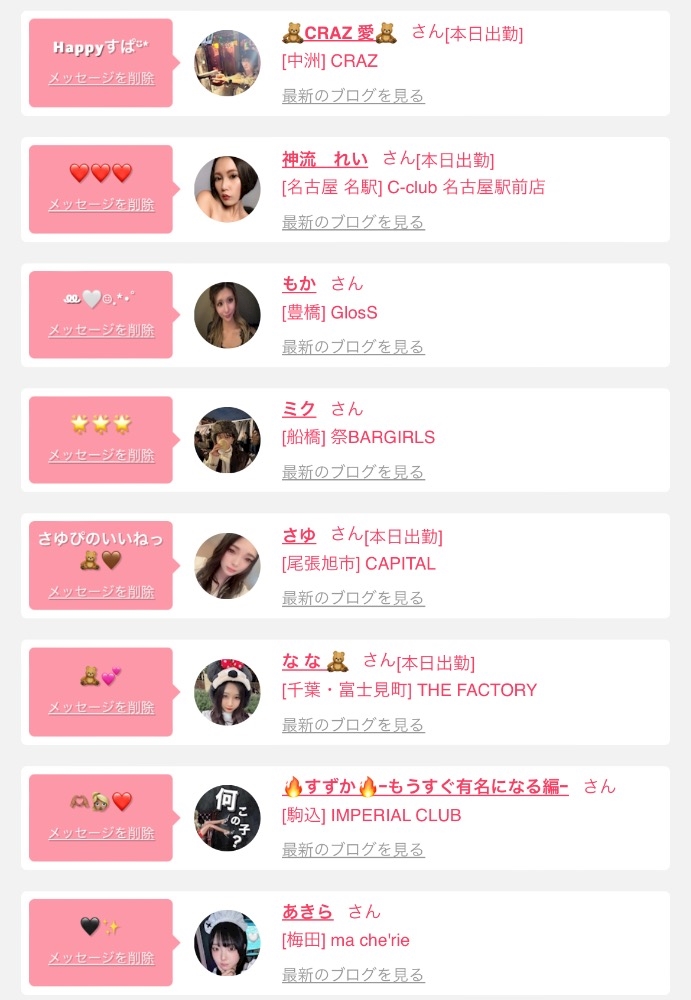Delete the 'Happyすぱ' message
691x1000 pixels.
pyautogui.click(x=101, y=78)
